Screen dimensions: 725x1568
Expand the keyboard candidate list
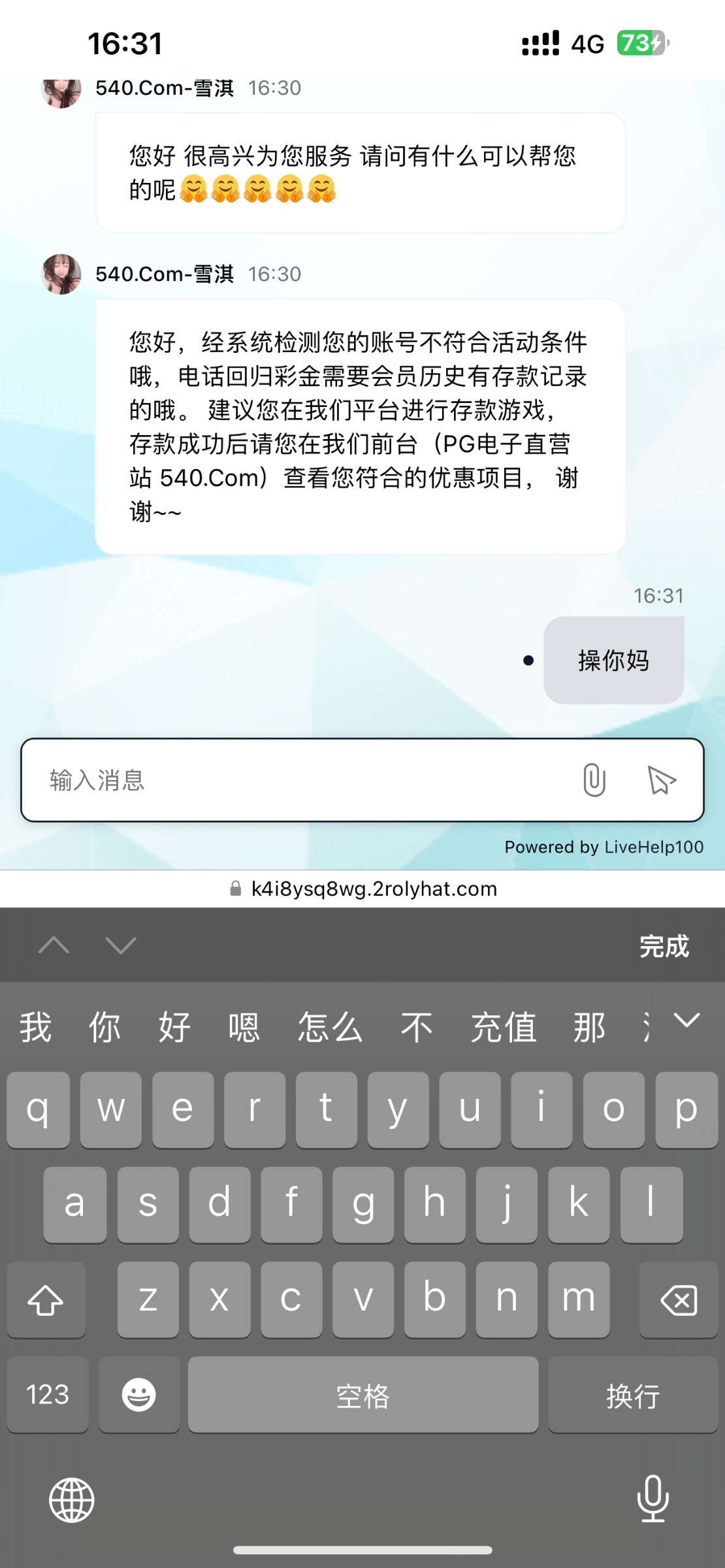pos(686,1021)
